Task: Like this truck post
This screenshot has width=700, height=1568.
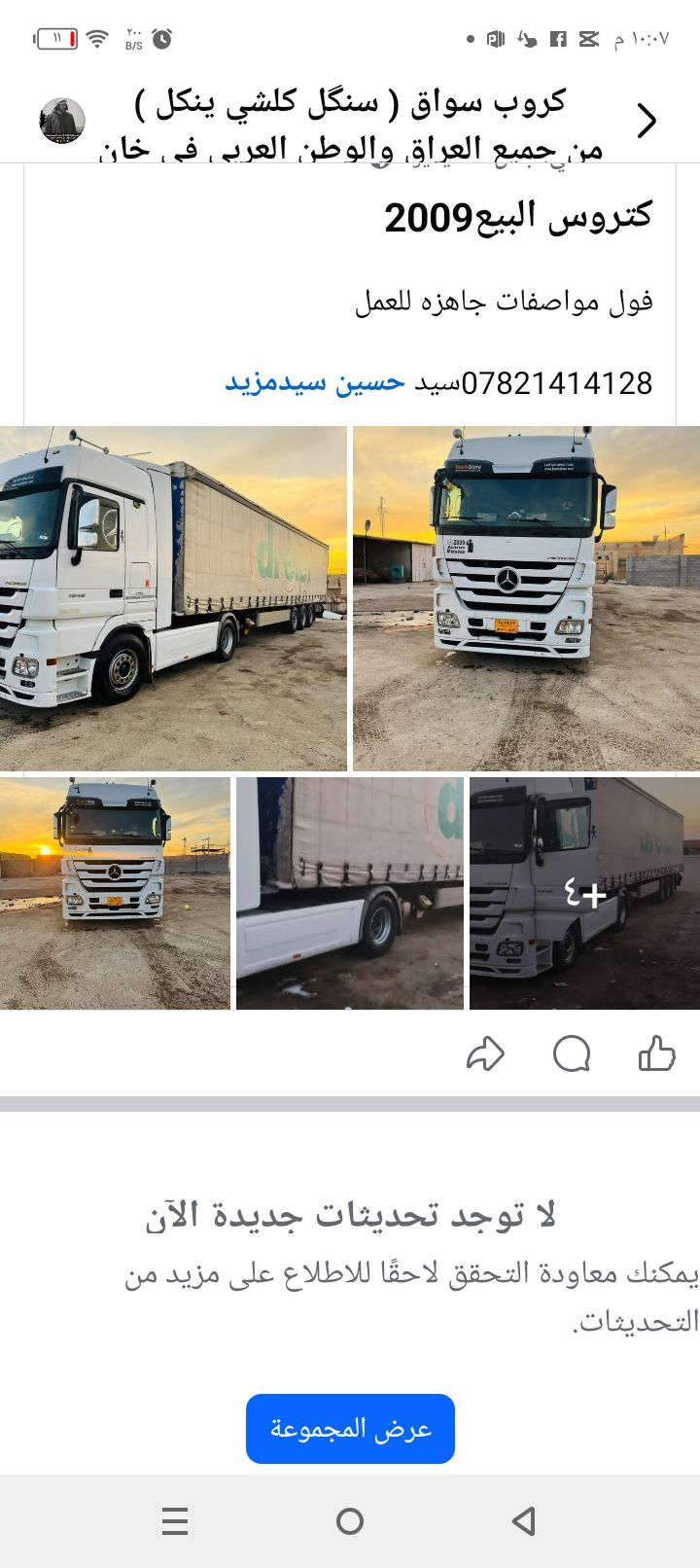Action: 656,1053
